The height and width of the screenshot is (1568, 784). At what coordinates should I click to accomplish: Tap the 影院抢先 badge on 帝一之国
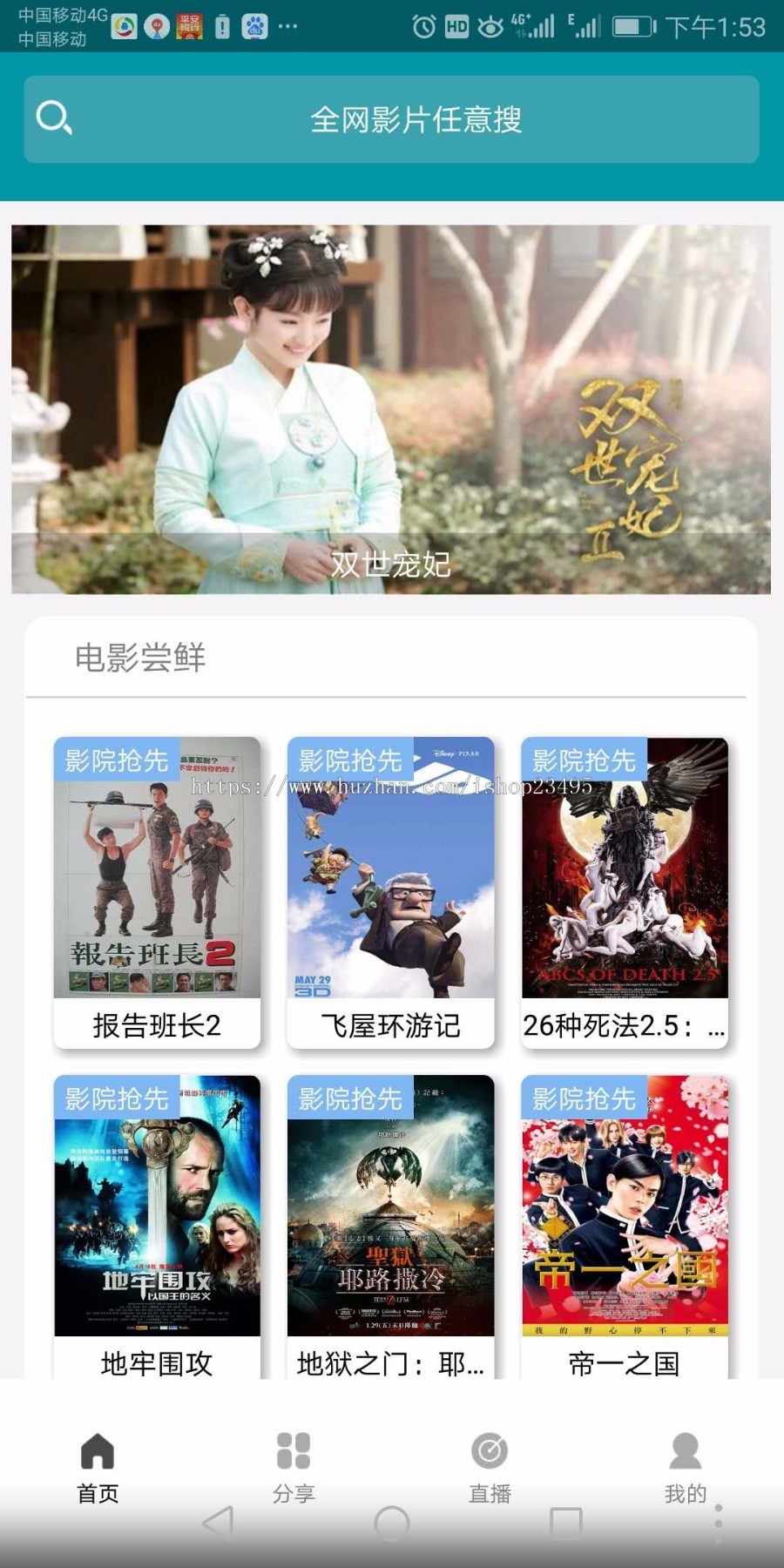tap(586, 1099)
